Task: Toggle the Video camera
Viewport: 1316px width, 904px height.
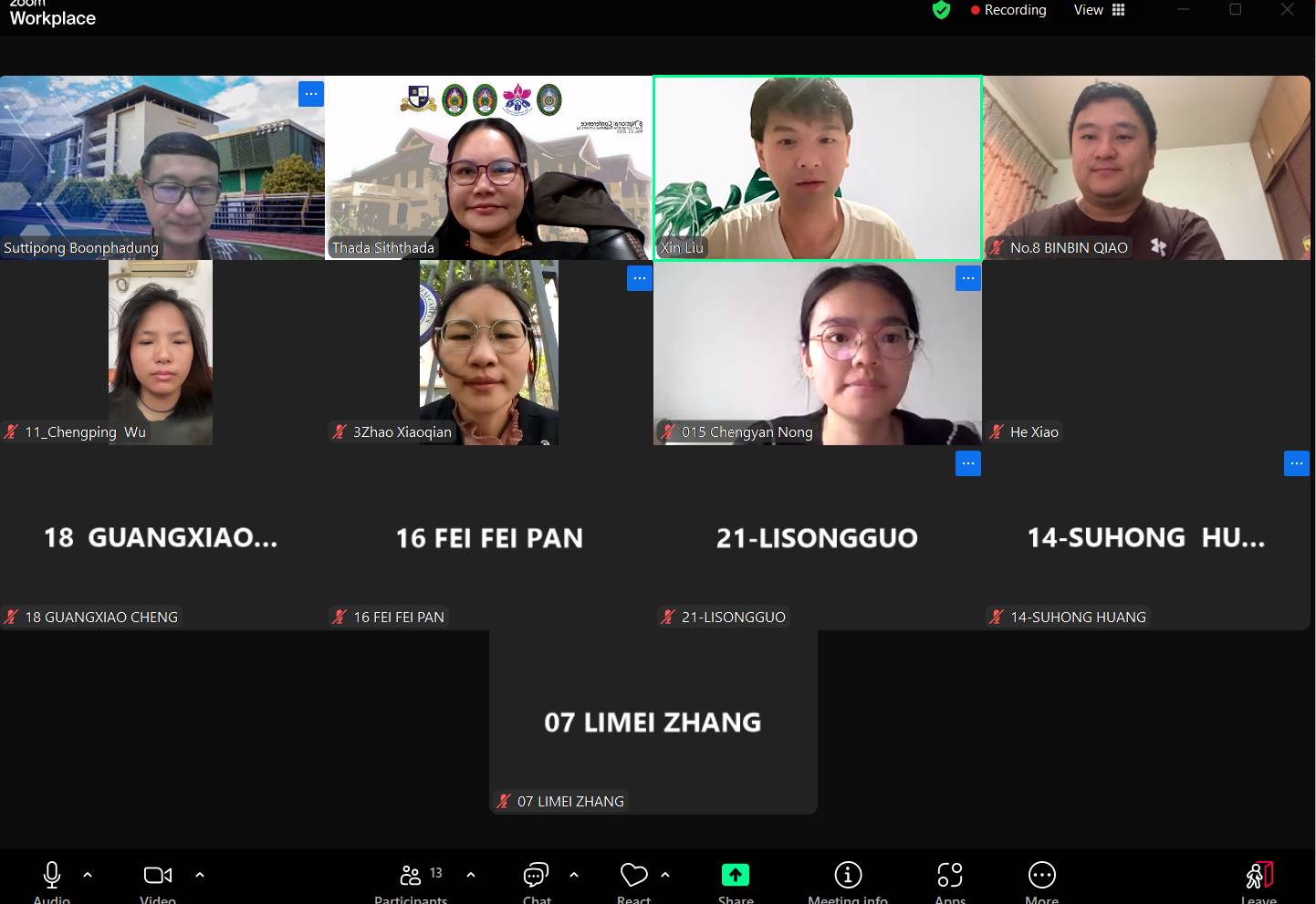Action: click(158, 876)
